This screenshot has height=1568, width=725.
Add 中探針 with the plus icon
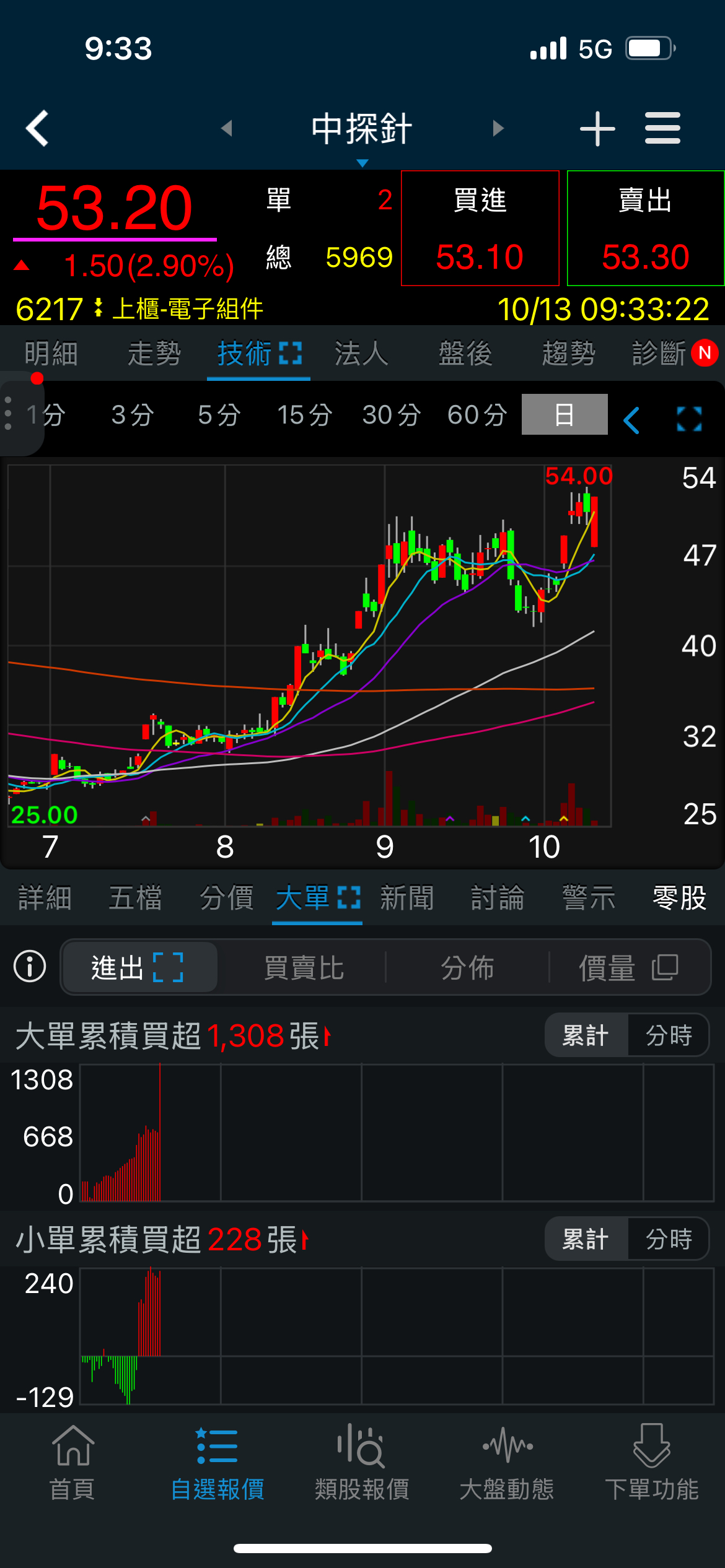(x=597, y=129)
